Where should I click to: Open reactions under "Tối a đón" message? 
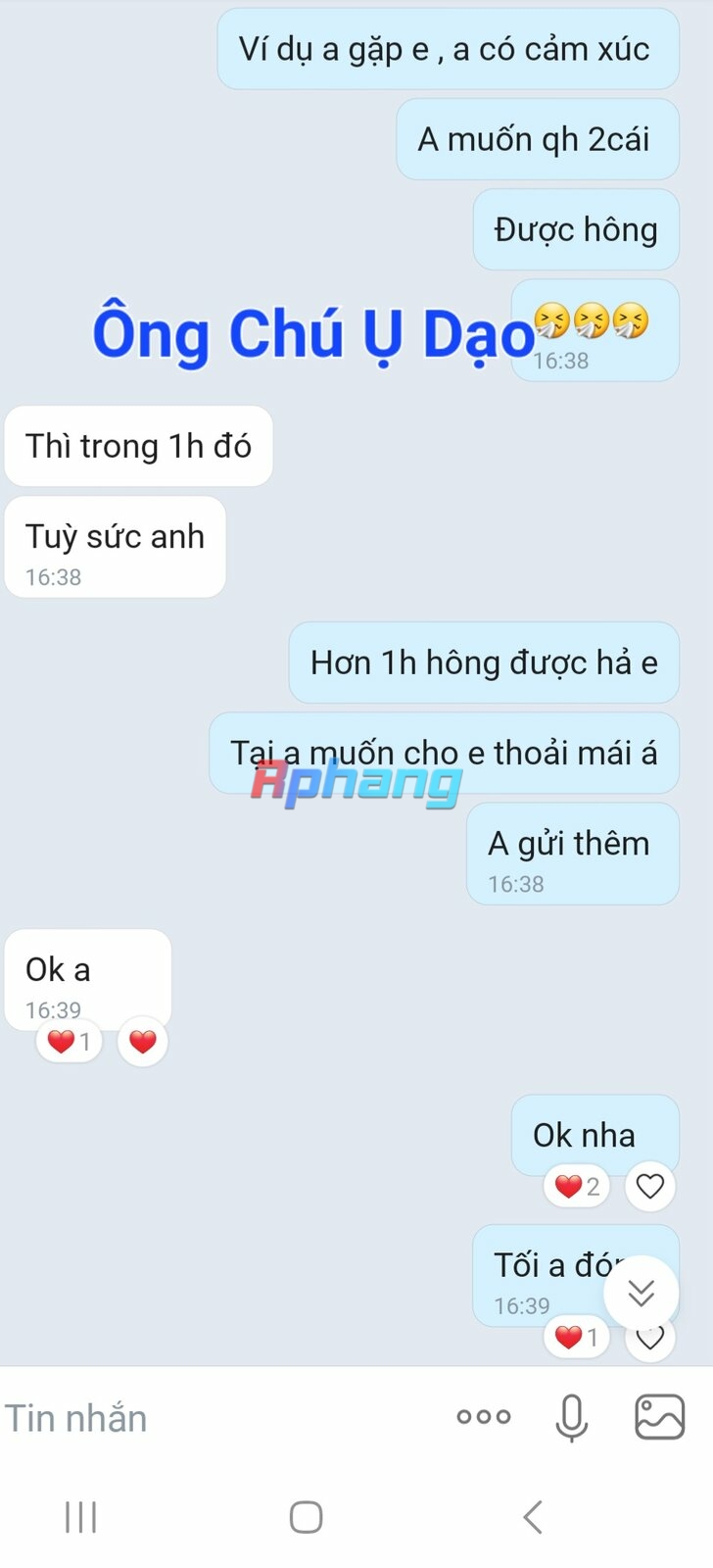tap(578, 1337)
